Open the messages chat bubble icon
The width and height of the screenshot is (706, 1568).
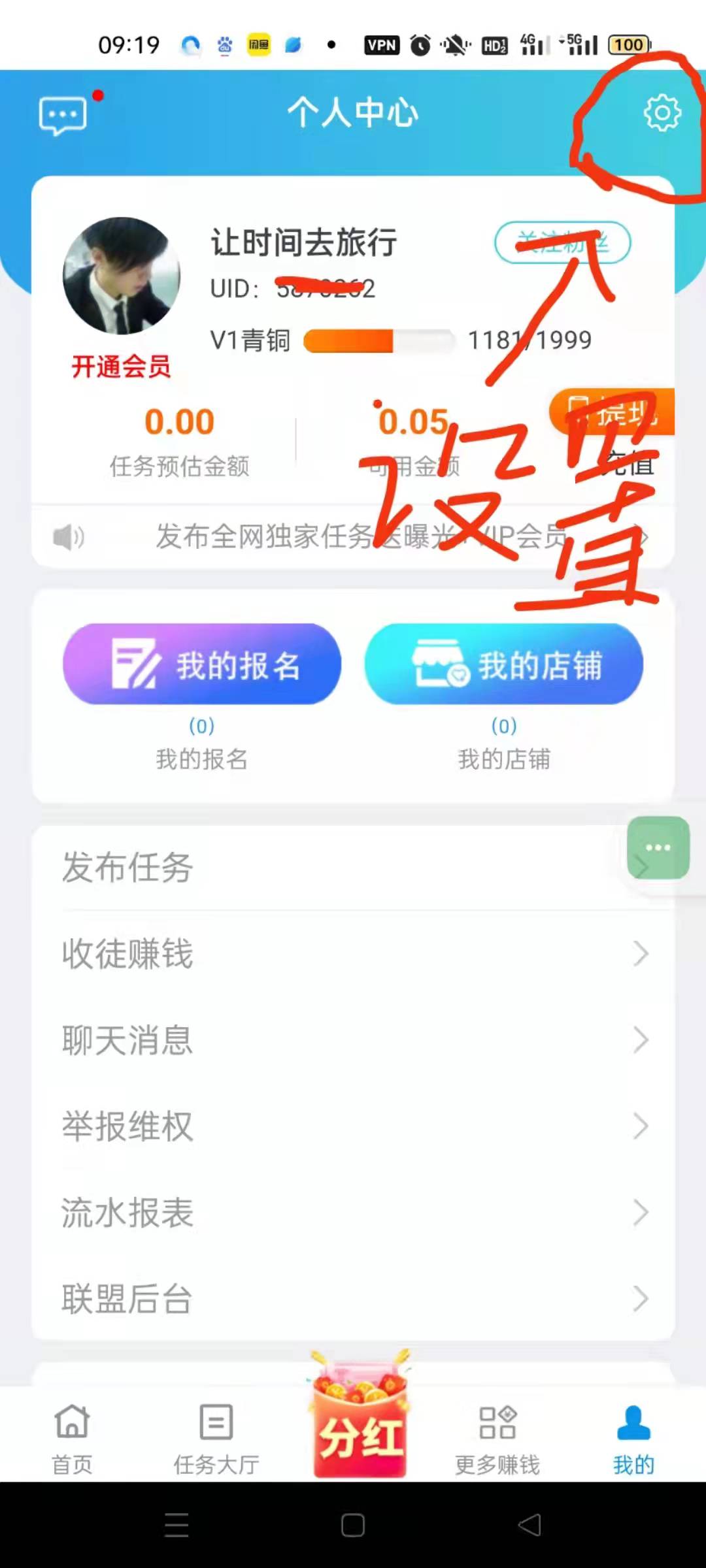pos(63,116)
